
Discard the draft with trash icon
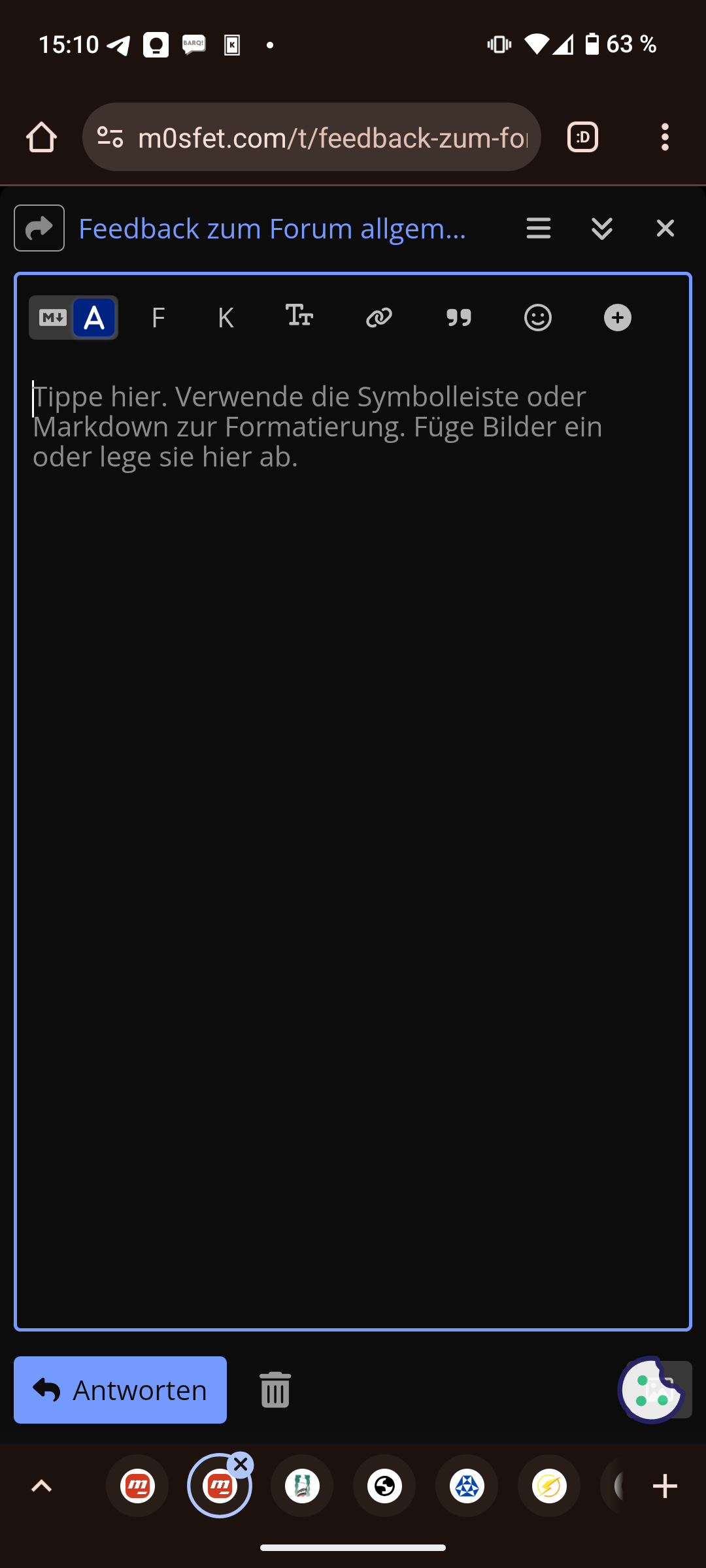275,1390
